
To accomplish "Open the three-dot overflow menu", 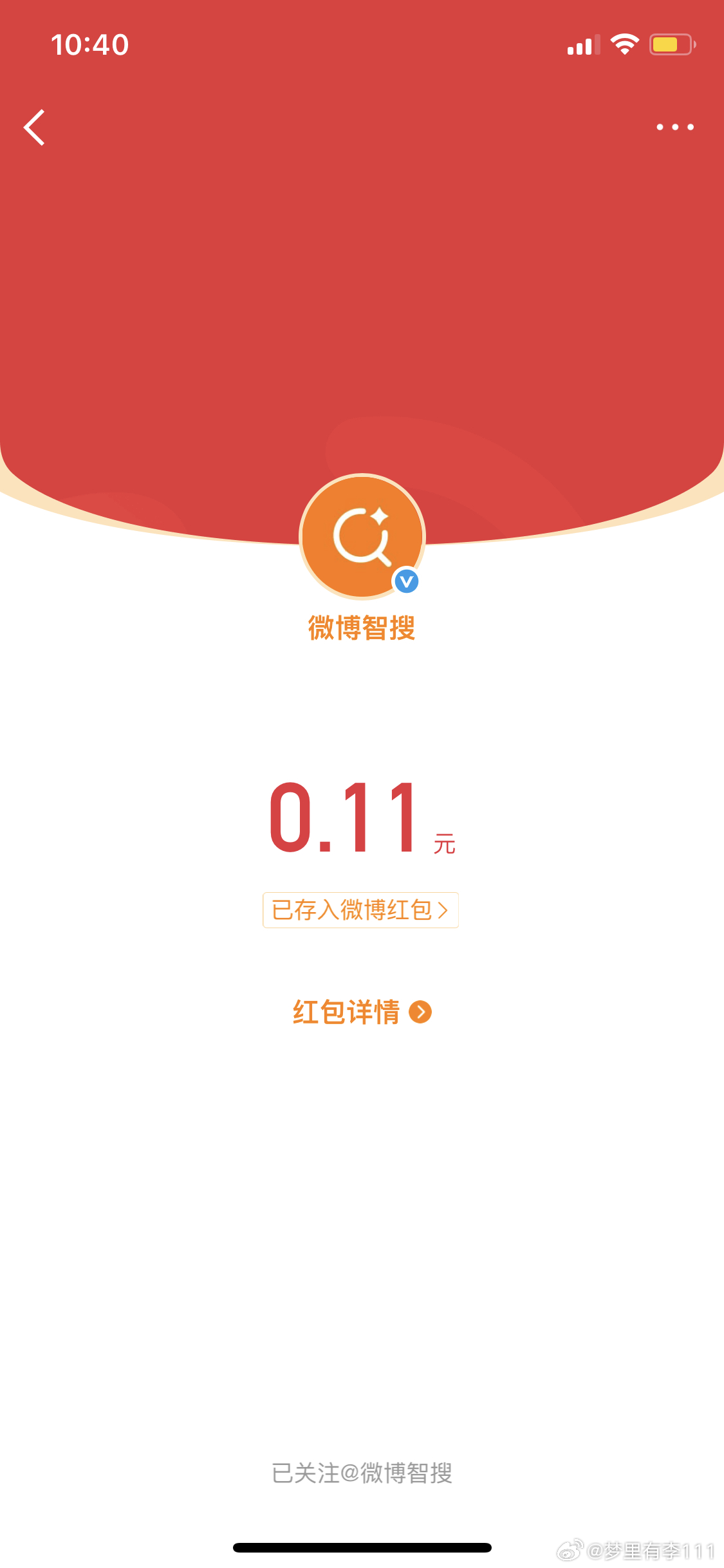I will 674,127.
